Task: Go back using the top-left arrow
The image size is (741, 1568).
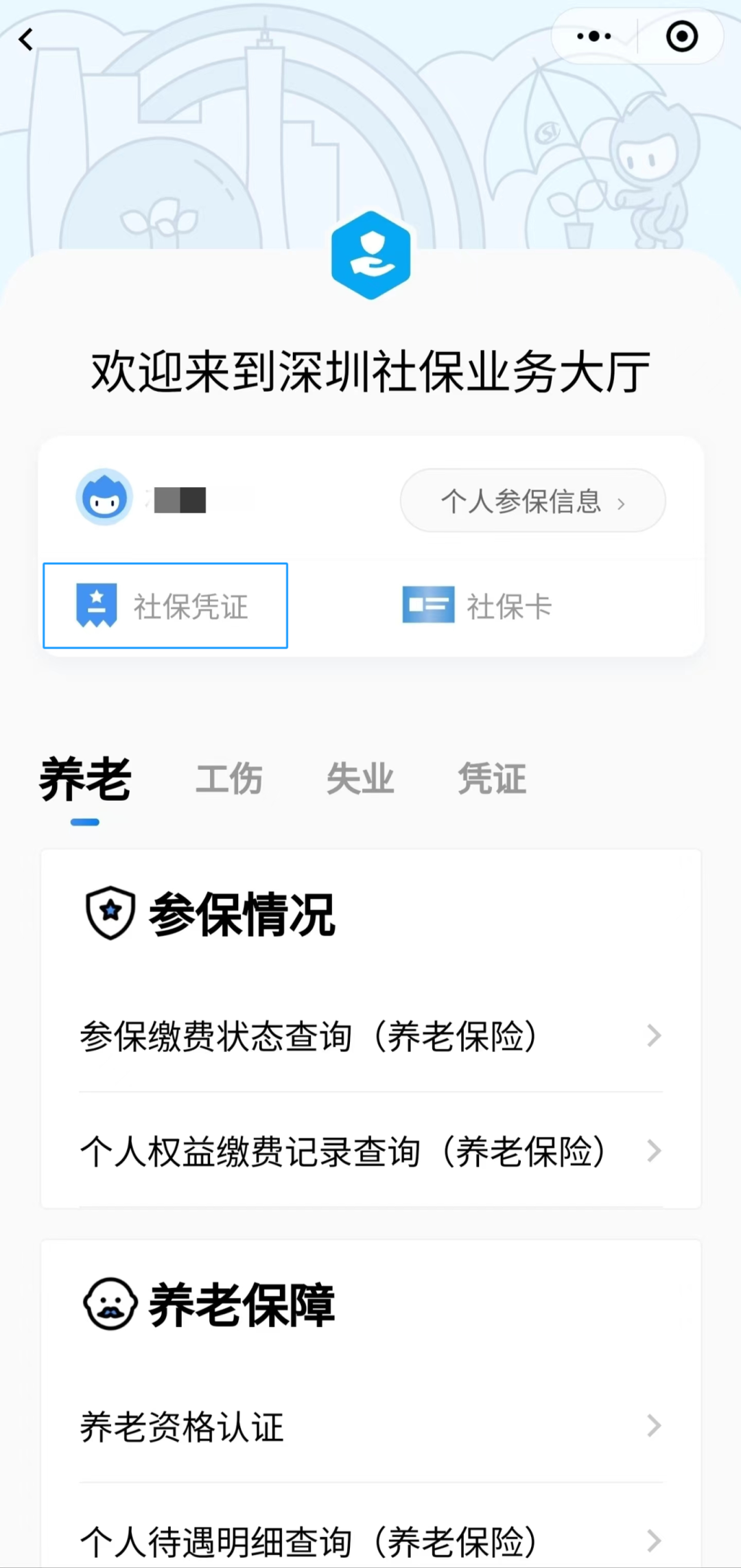Action: pos(26,39)
